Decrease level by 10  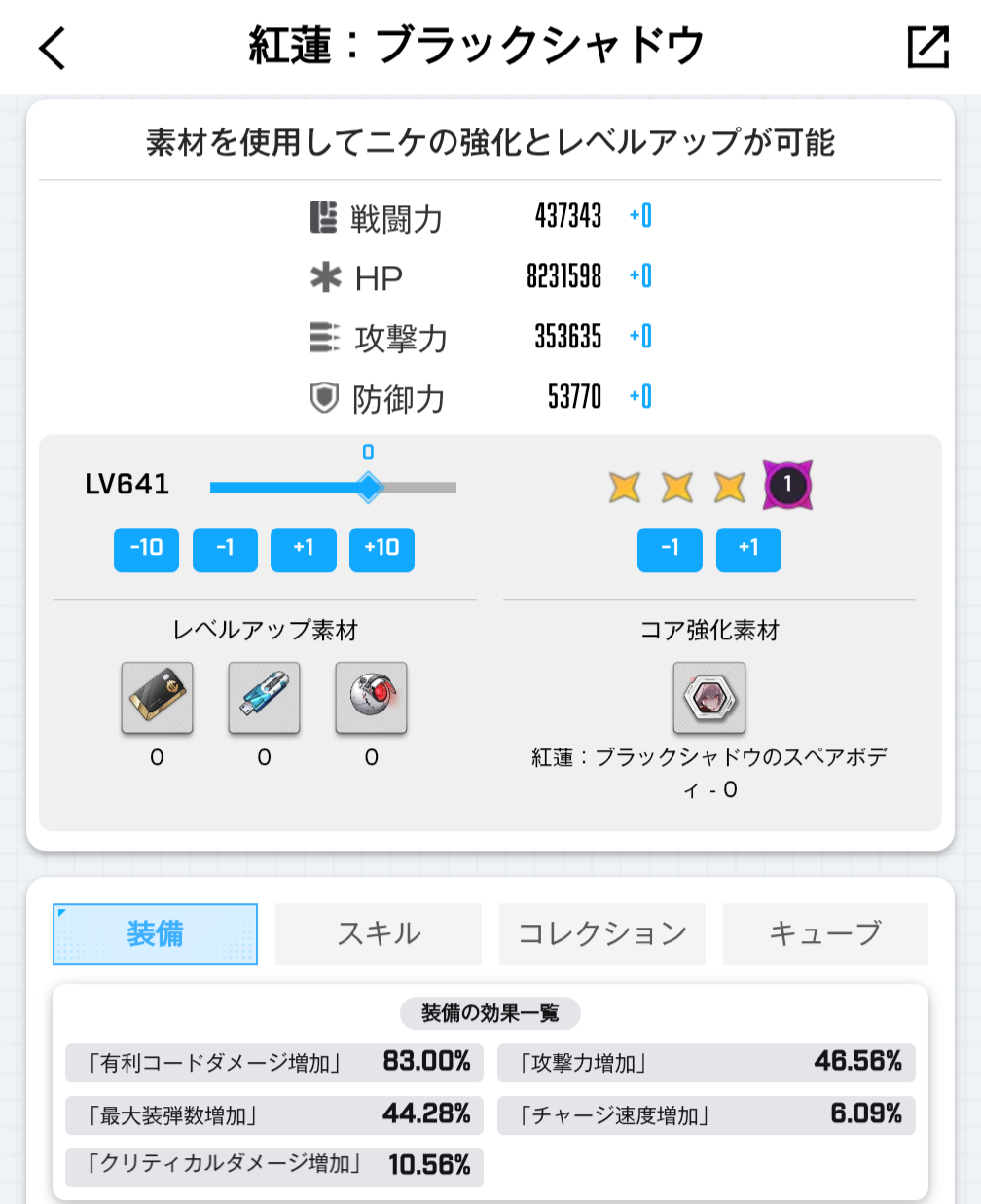(147, 549)
